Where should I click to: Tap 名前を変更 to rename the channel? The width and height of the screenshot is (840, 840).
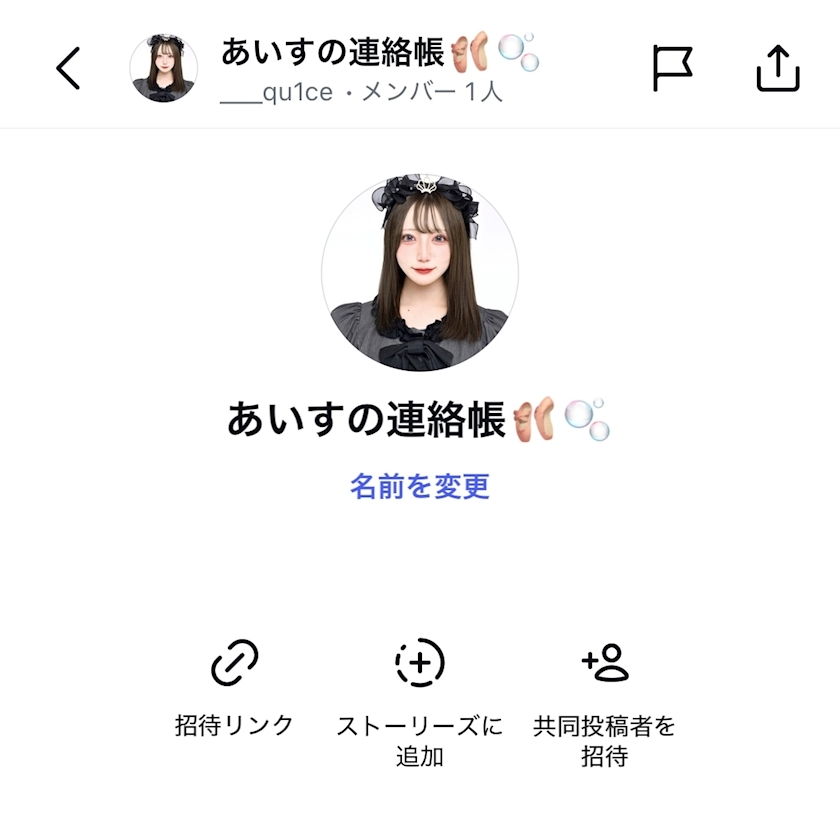pos(420,487)
